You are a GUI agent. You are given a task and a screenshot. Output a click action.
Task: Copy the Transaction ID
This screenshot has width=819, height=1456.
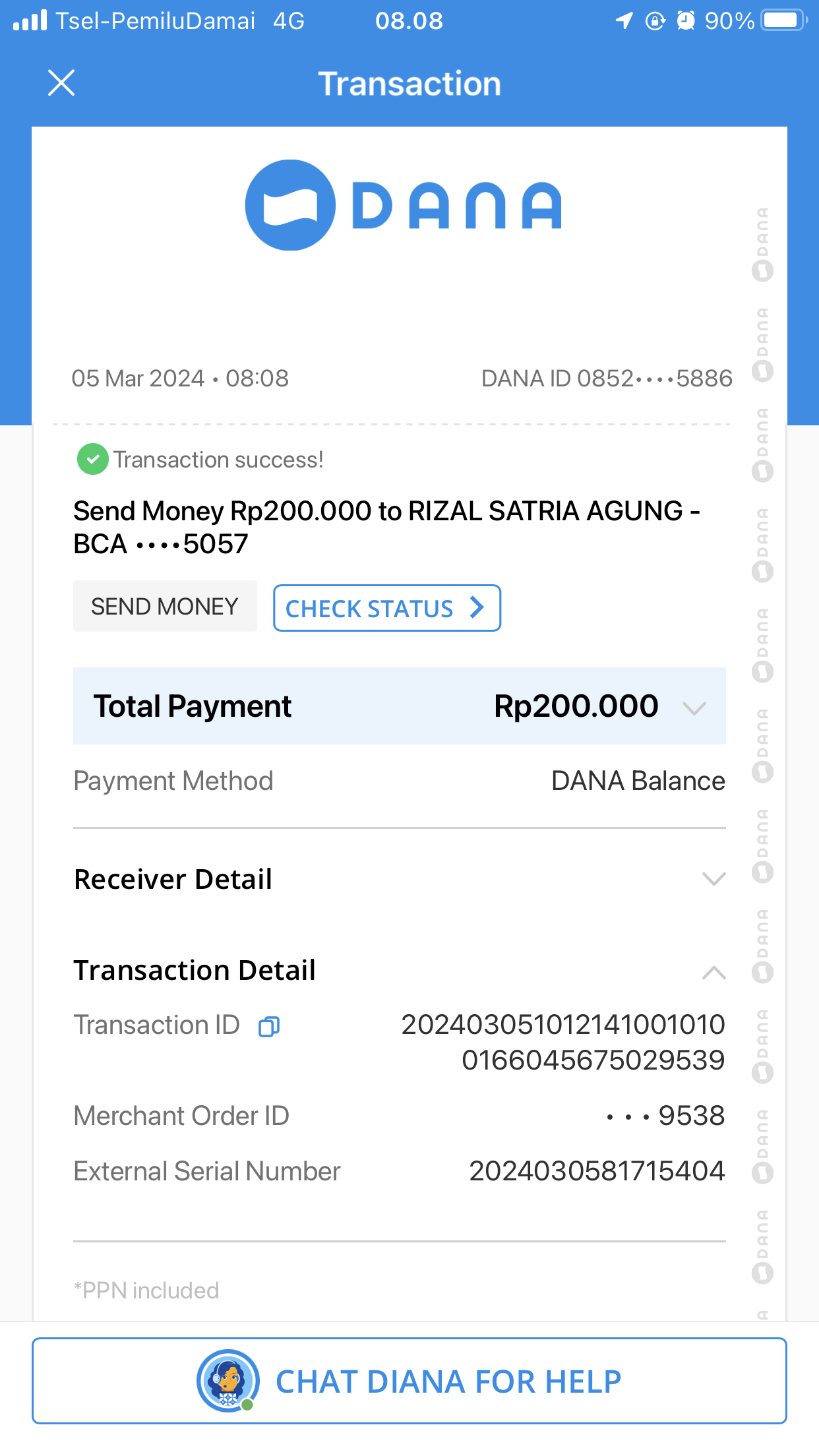pos(269,1027)
